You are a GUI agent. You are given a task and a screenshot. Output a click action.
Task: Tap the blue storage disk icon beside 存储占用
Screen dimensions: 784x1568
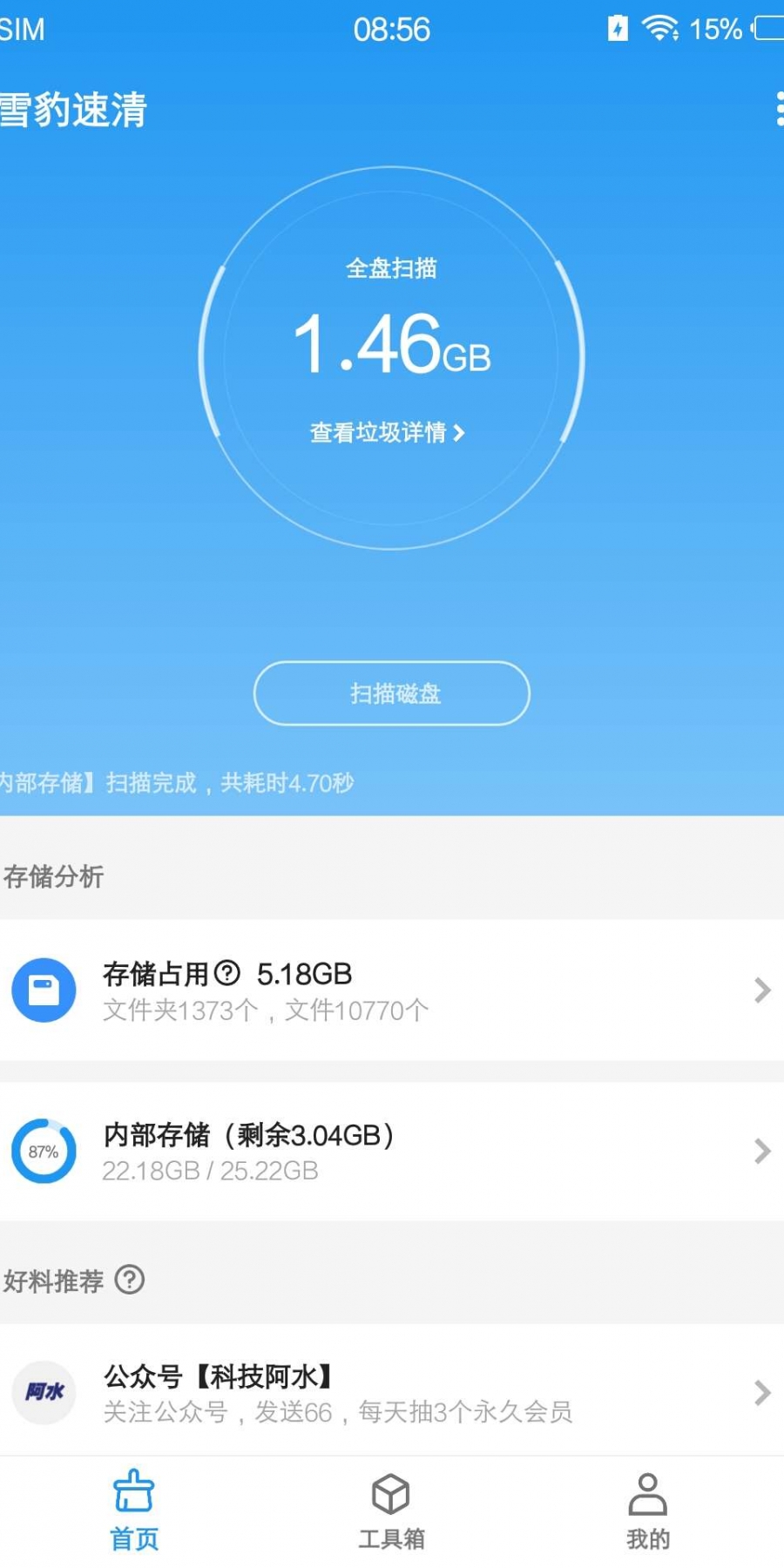(44, 990)
